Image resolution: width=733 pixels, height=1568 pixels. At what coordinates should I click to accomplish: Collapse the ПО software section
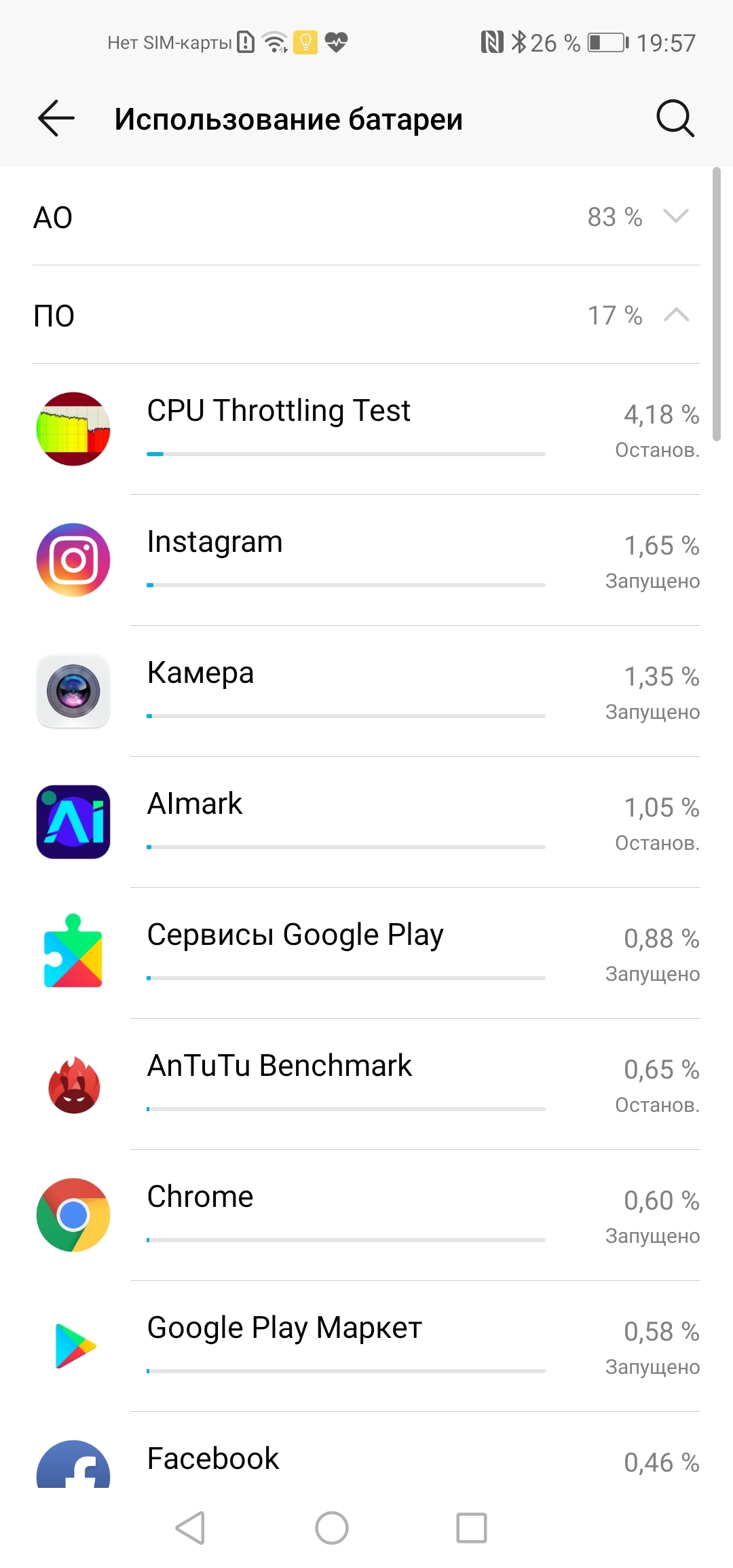(x=366, y=315)
